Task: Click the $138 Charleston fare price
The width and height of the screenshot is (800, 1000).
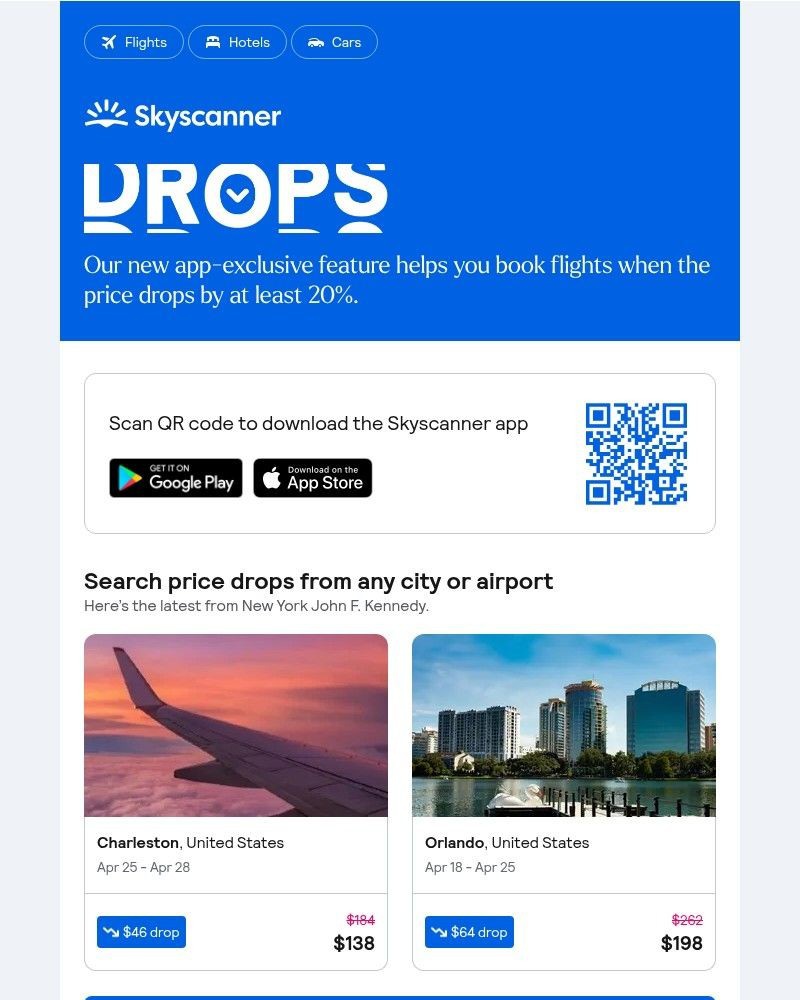Action: [x=355, y=943]
